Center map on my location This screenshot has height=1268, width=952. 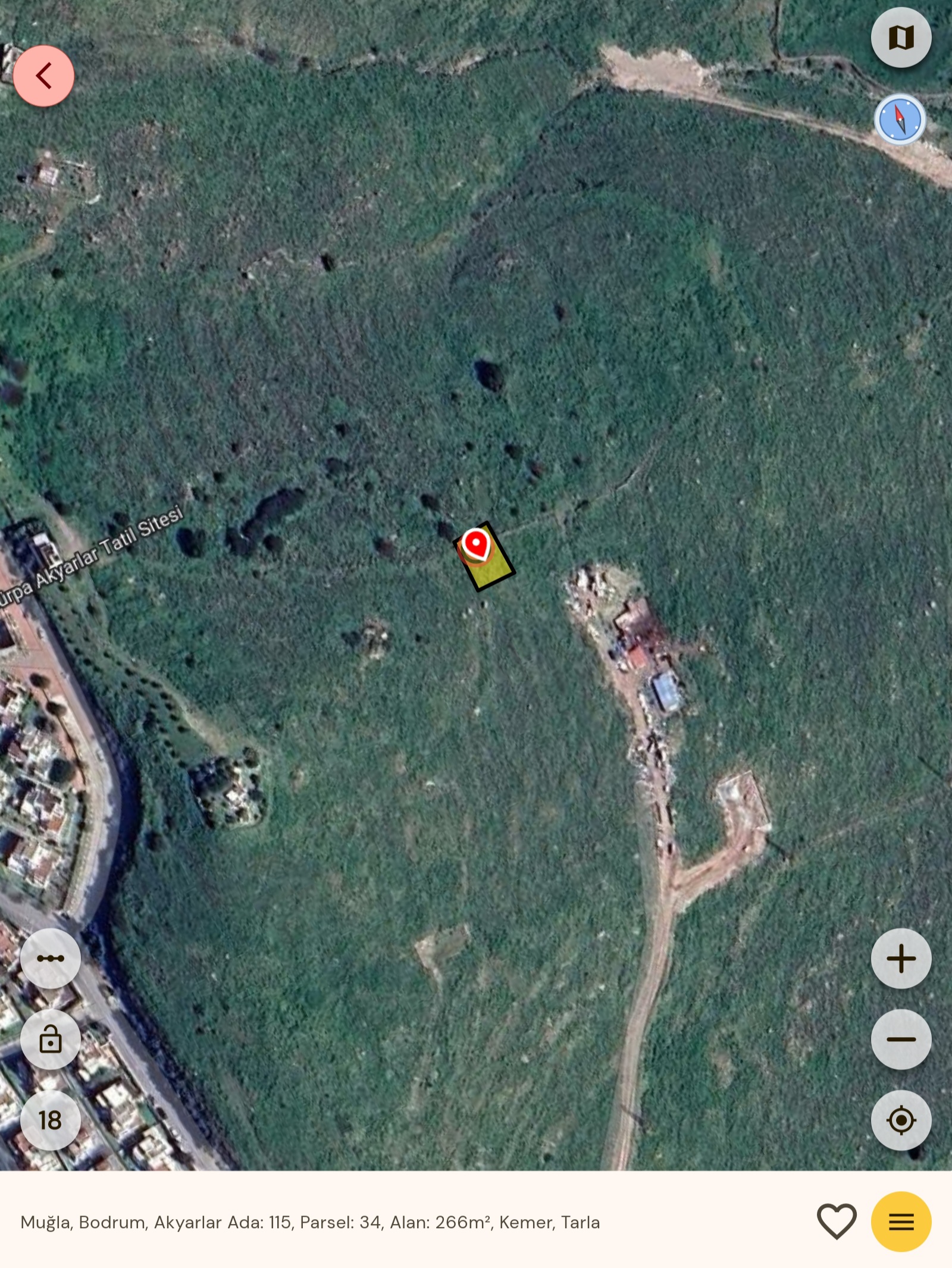(x=901, y=1120)
